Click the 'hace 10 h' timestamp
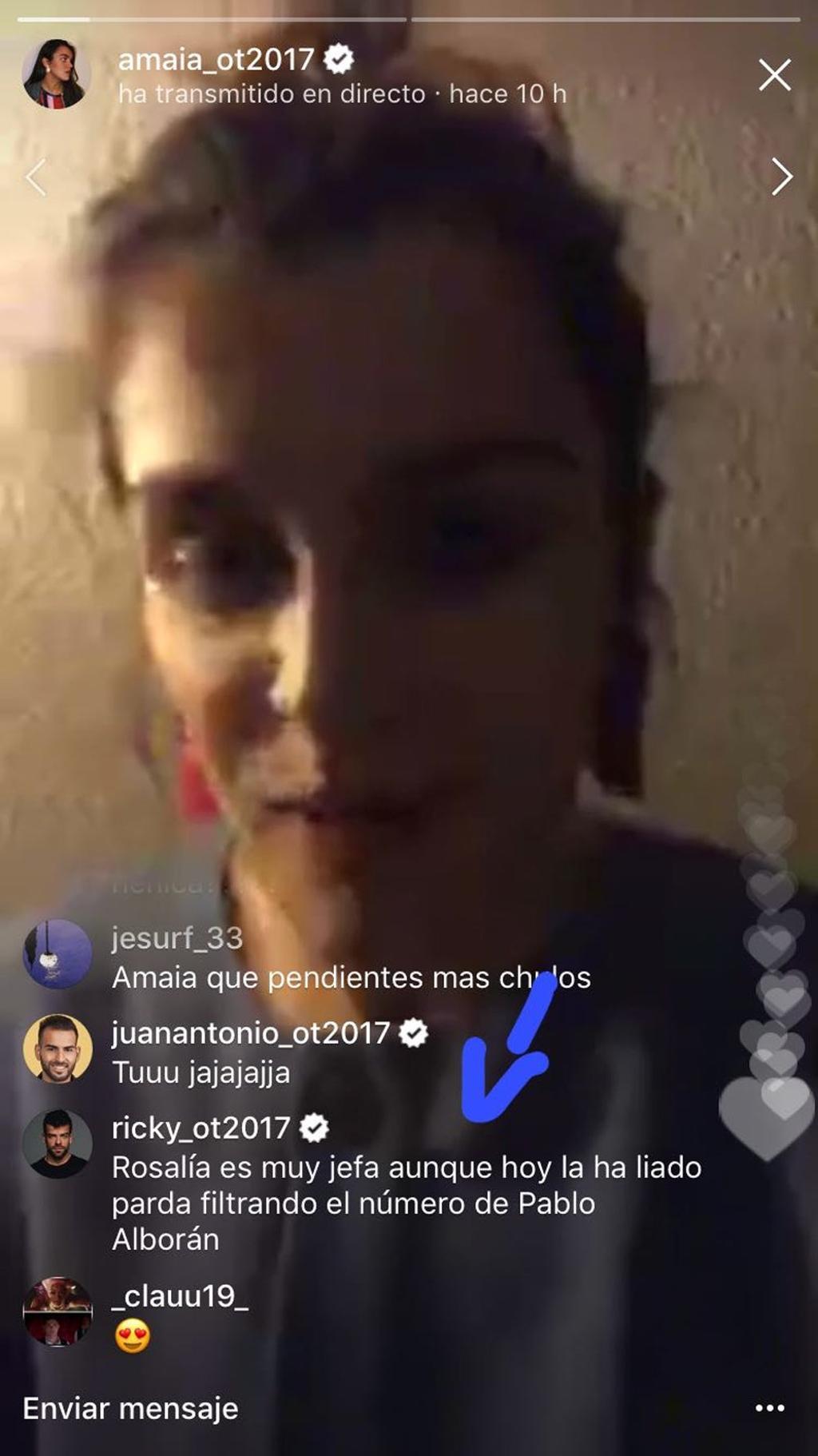The width and height of the screenshot is (818, 1456). tap(509, 94)
